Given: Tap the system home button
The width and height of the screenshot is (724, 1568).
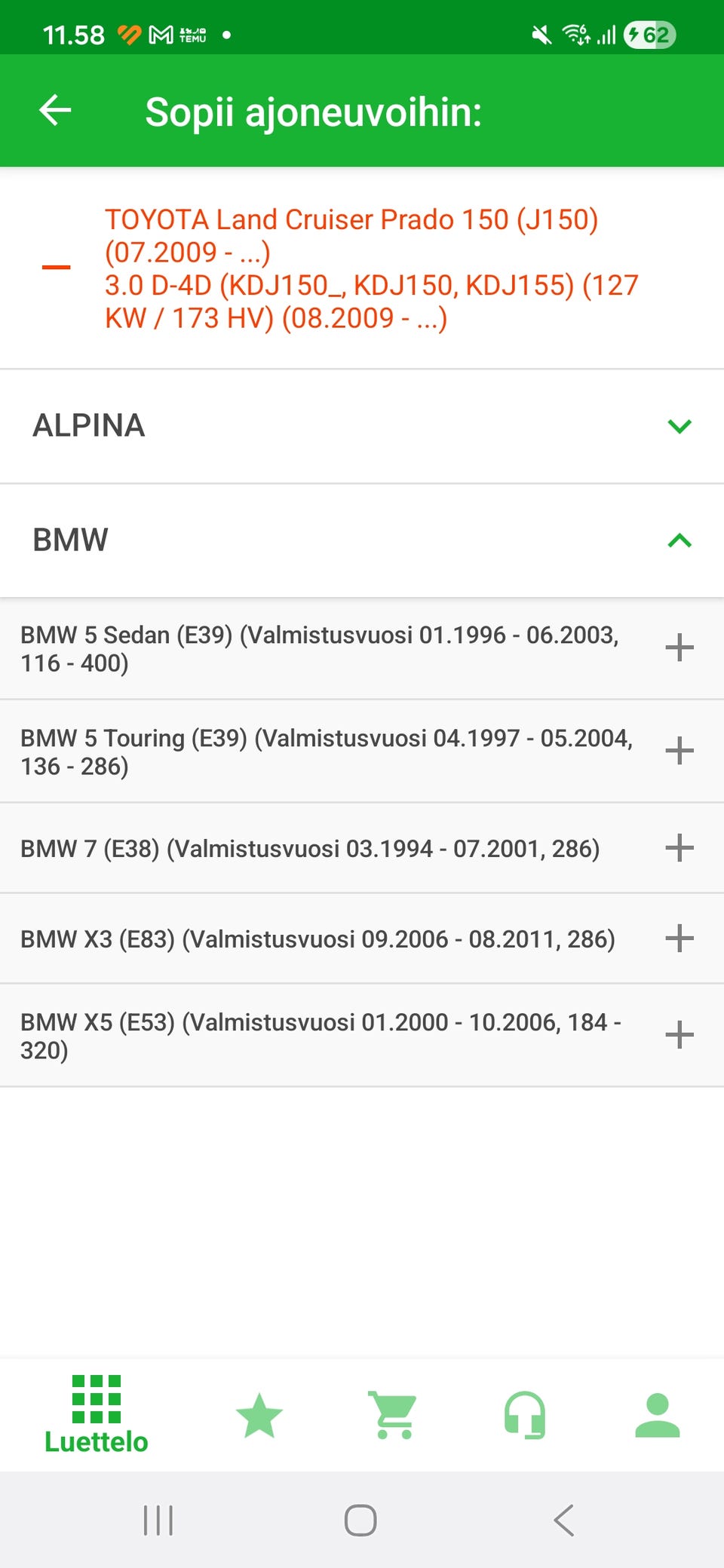Looking at the screenshot, I should [x=360, y=1520].
